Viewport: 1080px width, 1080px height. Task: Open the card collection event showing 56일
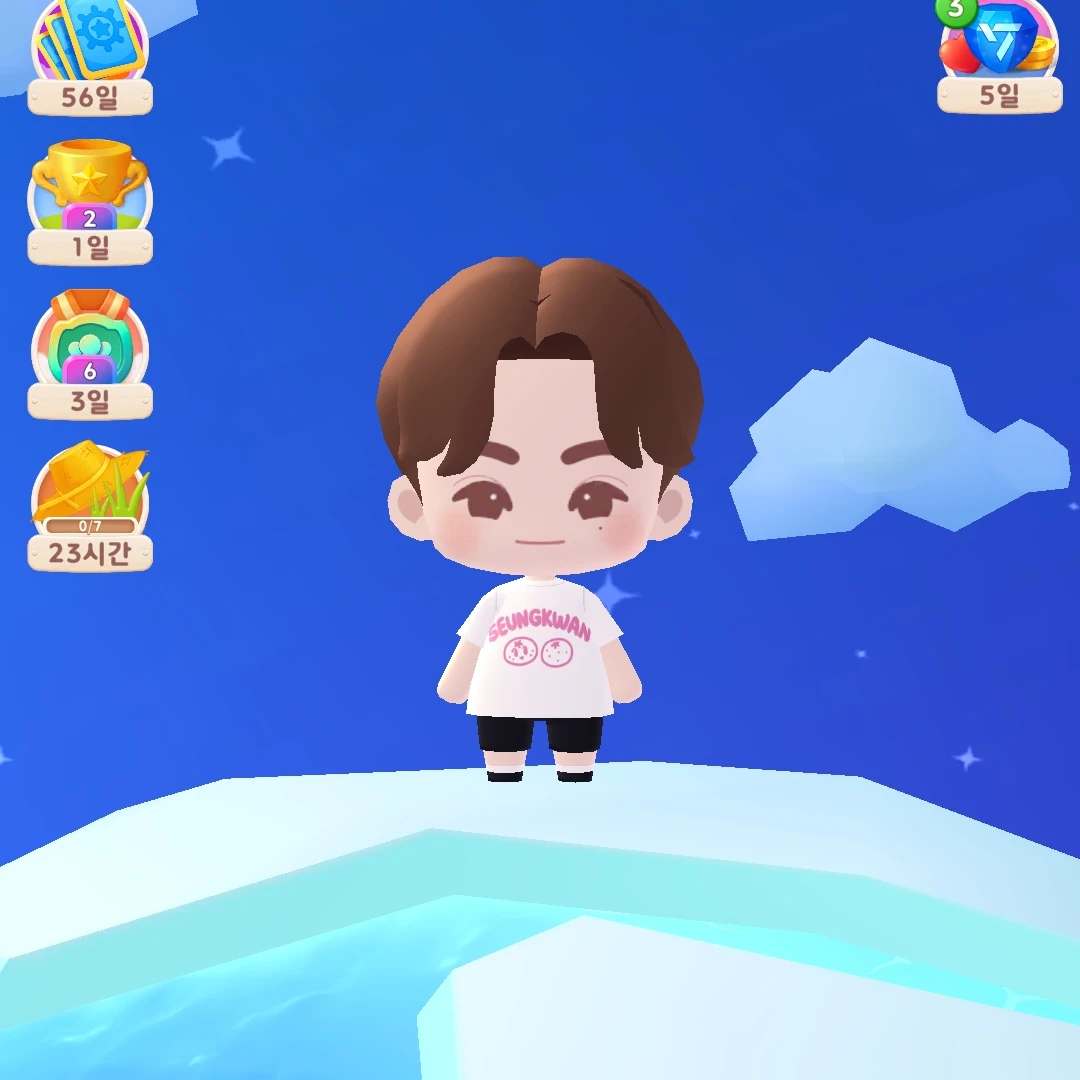point(90,50)
